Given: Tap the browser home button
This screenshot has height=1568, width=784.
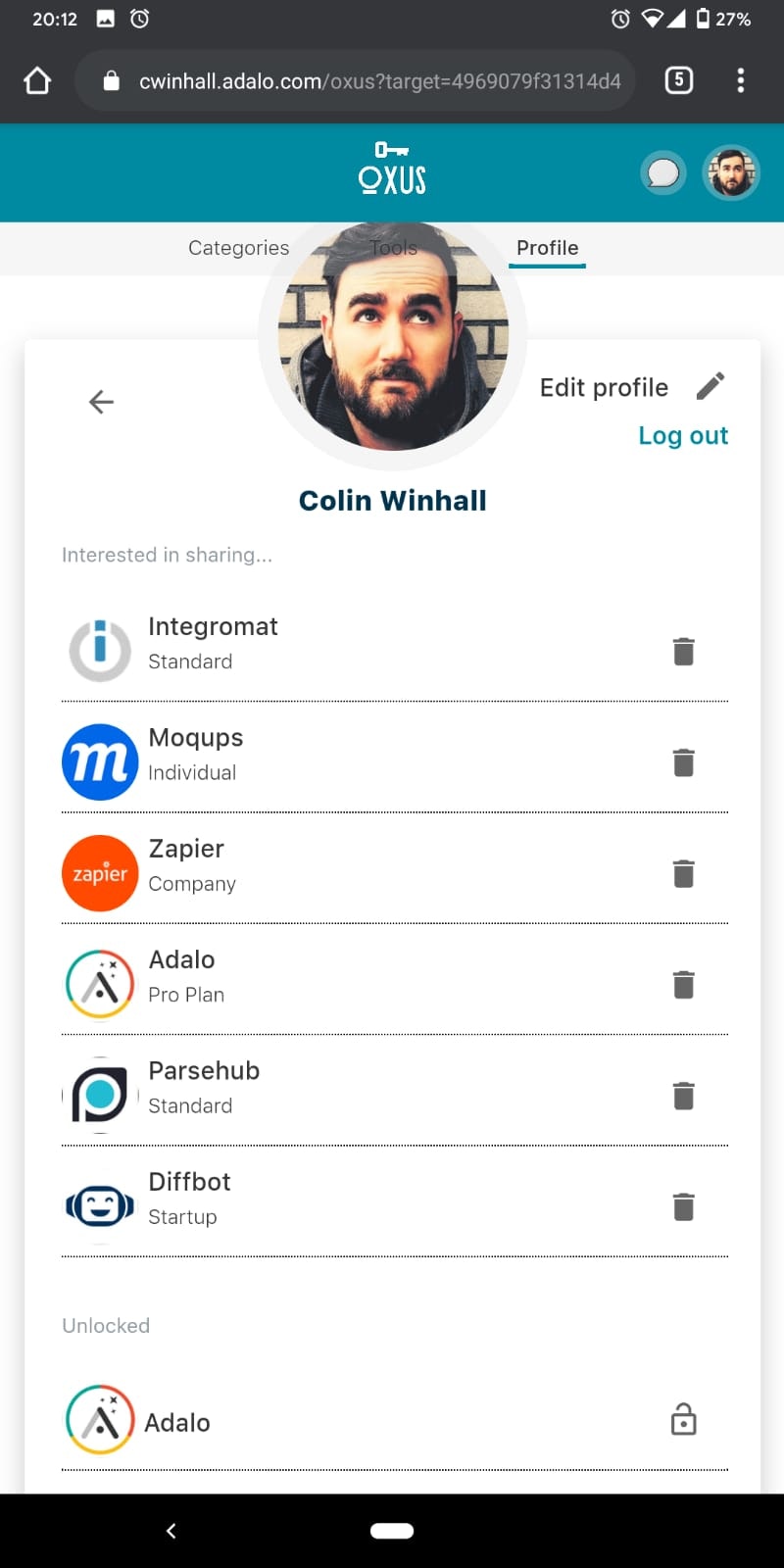Looking at the screenshot, I should (x=37, y=80).
